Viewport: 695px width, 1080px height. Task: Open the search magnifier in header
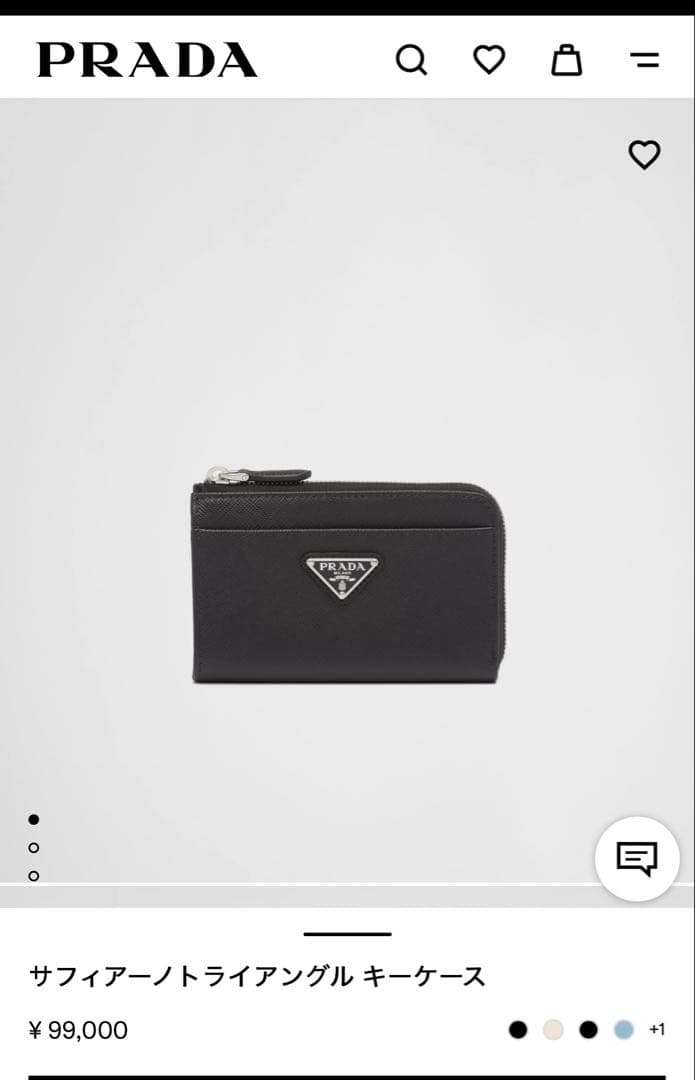tap(411, 60)
